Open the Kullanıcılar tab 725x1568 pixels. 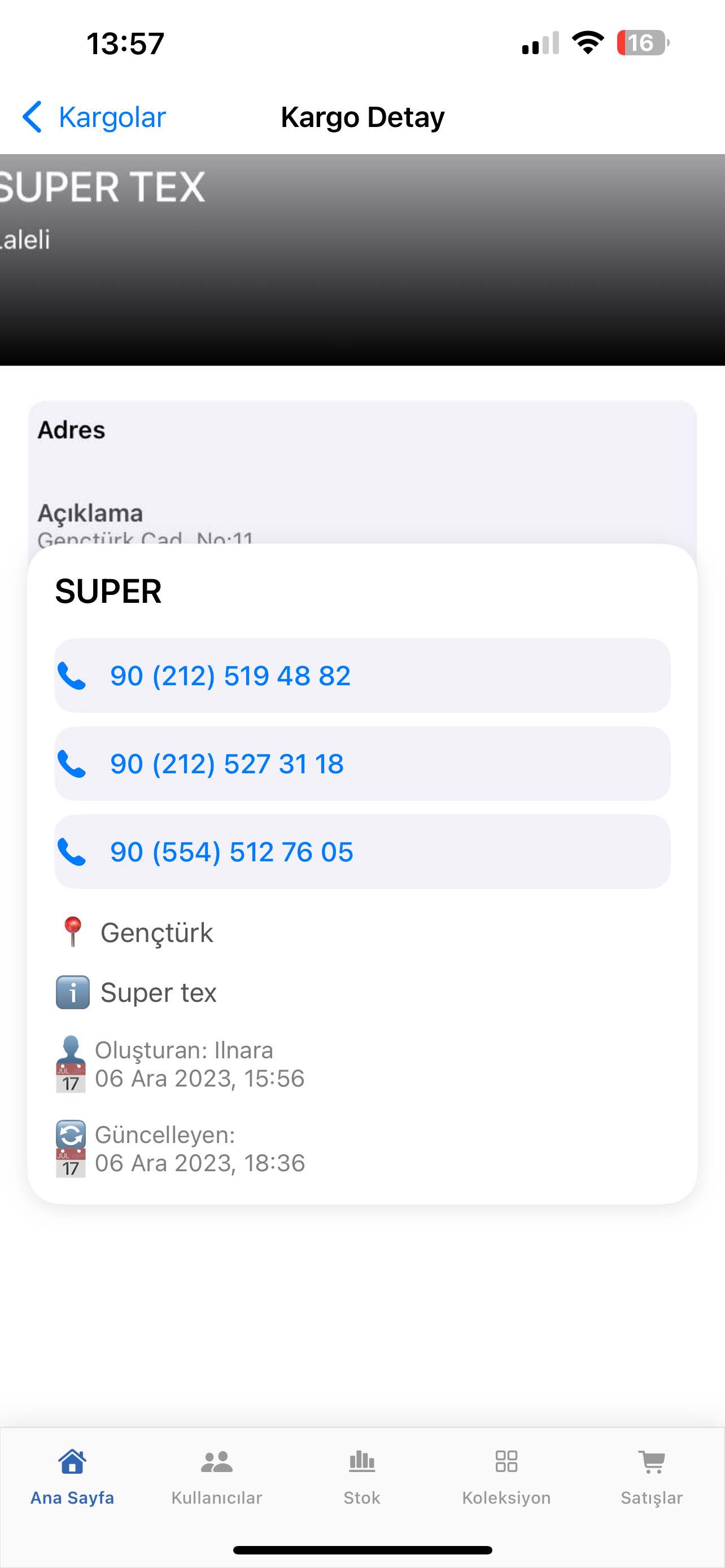[x=217, y=1477]
